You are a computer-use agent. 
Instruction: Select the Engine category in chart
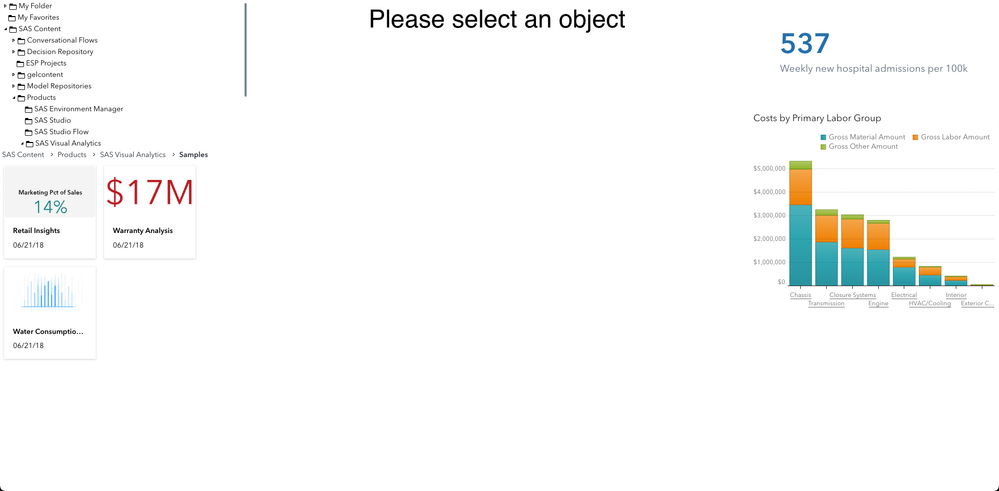coord(878,304)
